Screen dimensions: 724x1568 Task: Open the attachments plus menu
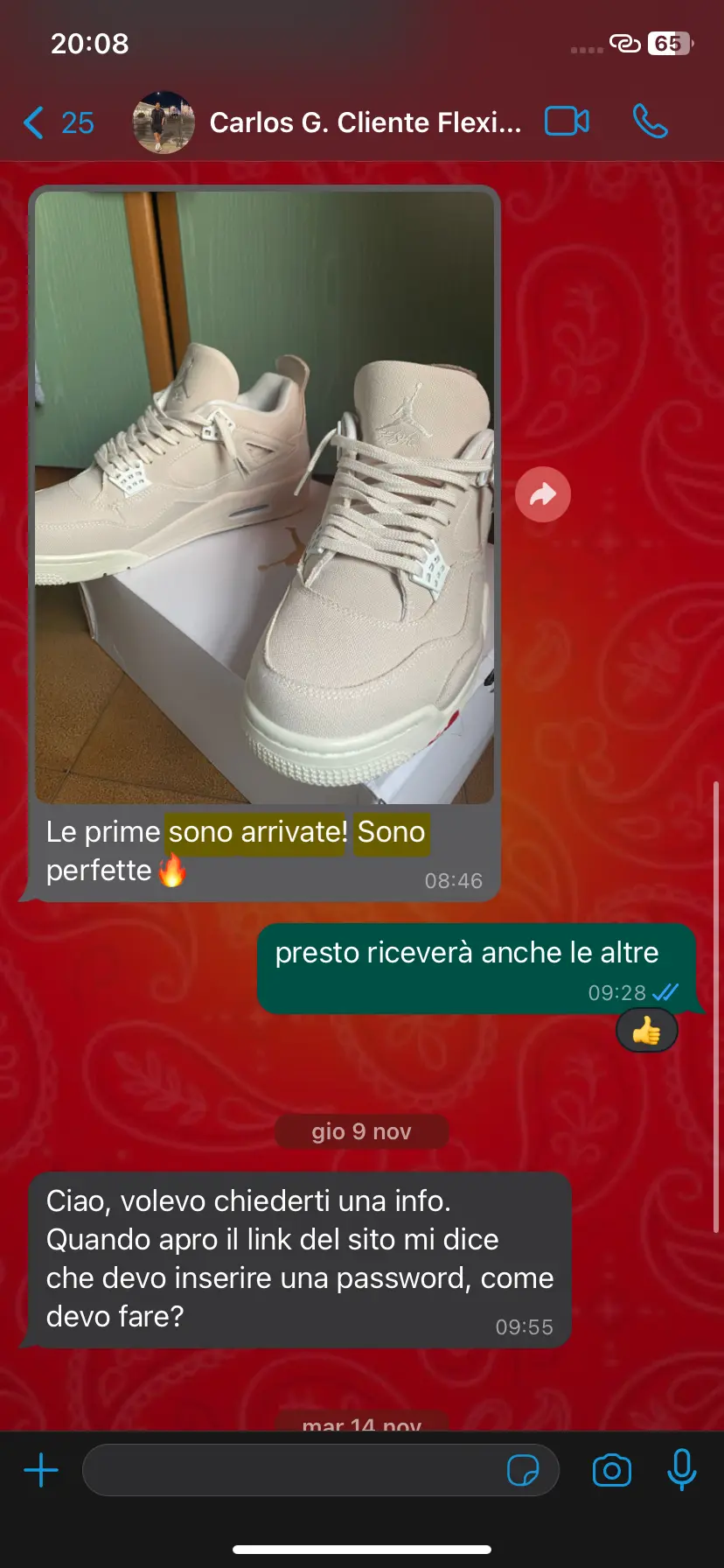point(41,1471)
